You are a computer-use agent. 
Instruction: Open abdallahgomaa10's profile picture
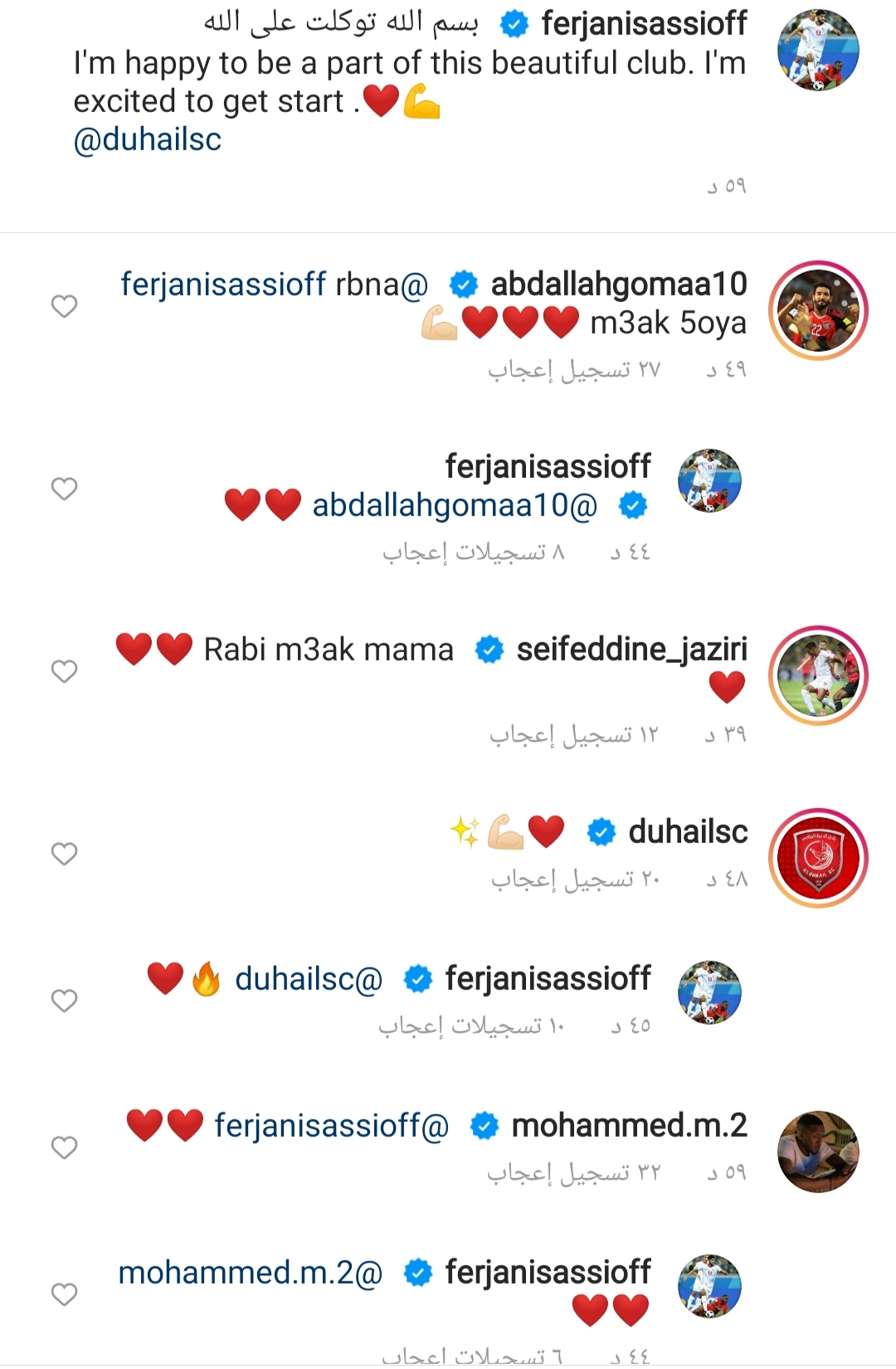click(818, 311)
